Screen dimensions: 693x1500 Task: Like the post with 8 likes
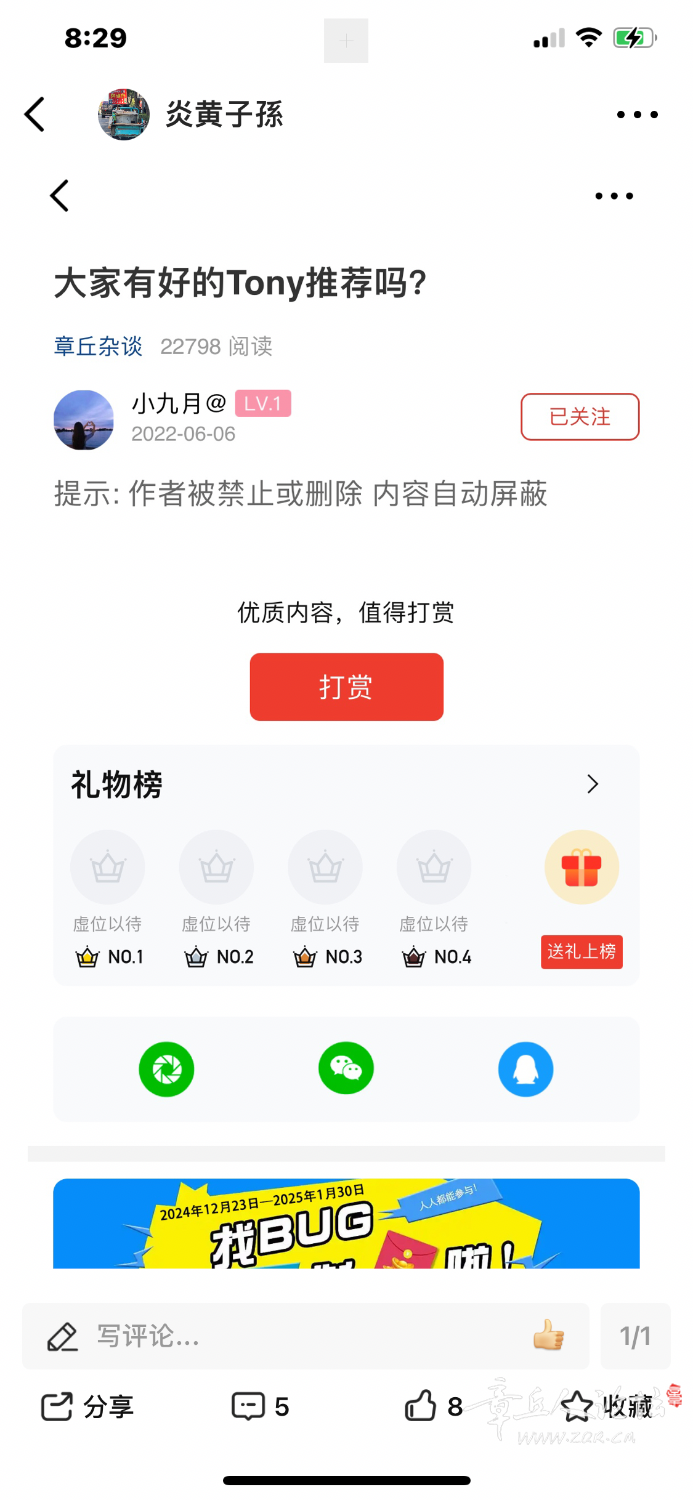433,1407
